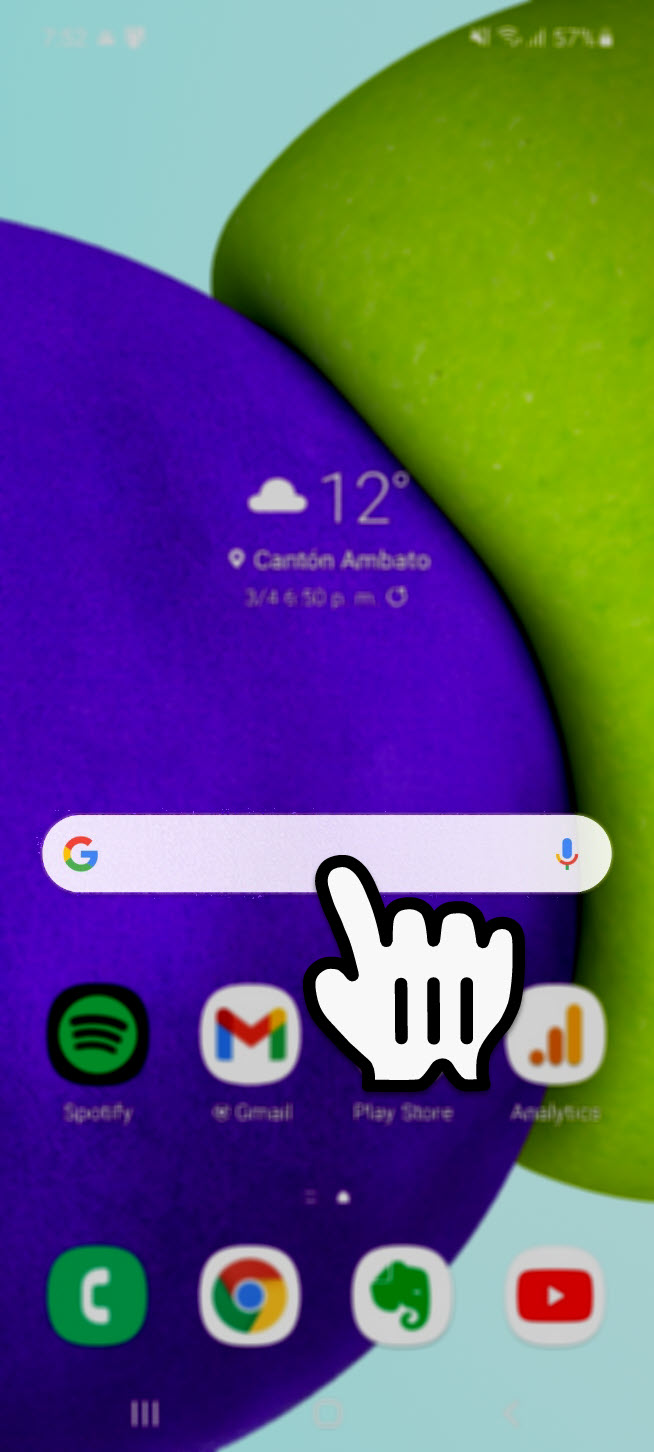The height and width of the screenshot is (1452, 654).
Task: Open the Gmail app
Action: pyautogui.click(x=250, y=1034)
